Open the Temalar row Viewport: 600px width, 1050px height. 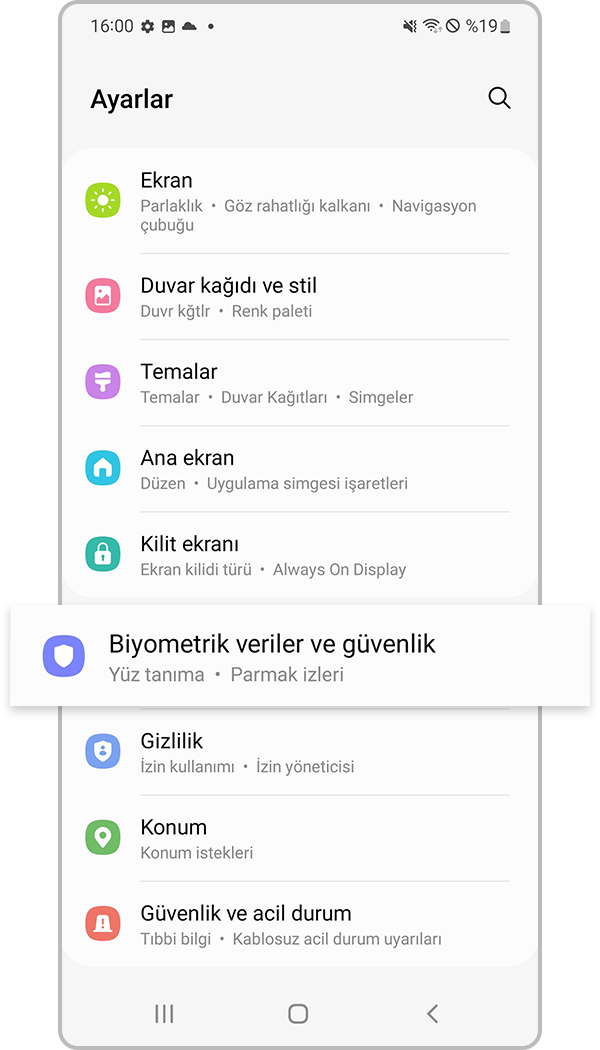(300, 382)
